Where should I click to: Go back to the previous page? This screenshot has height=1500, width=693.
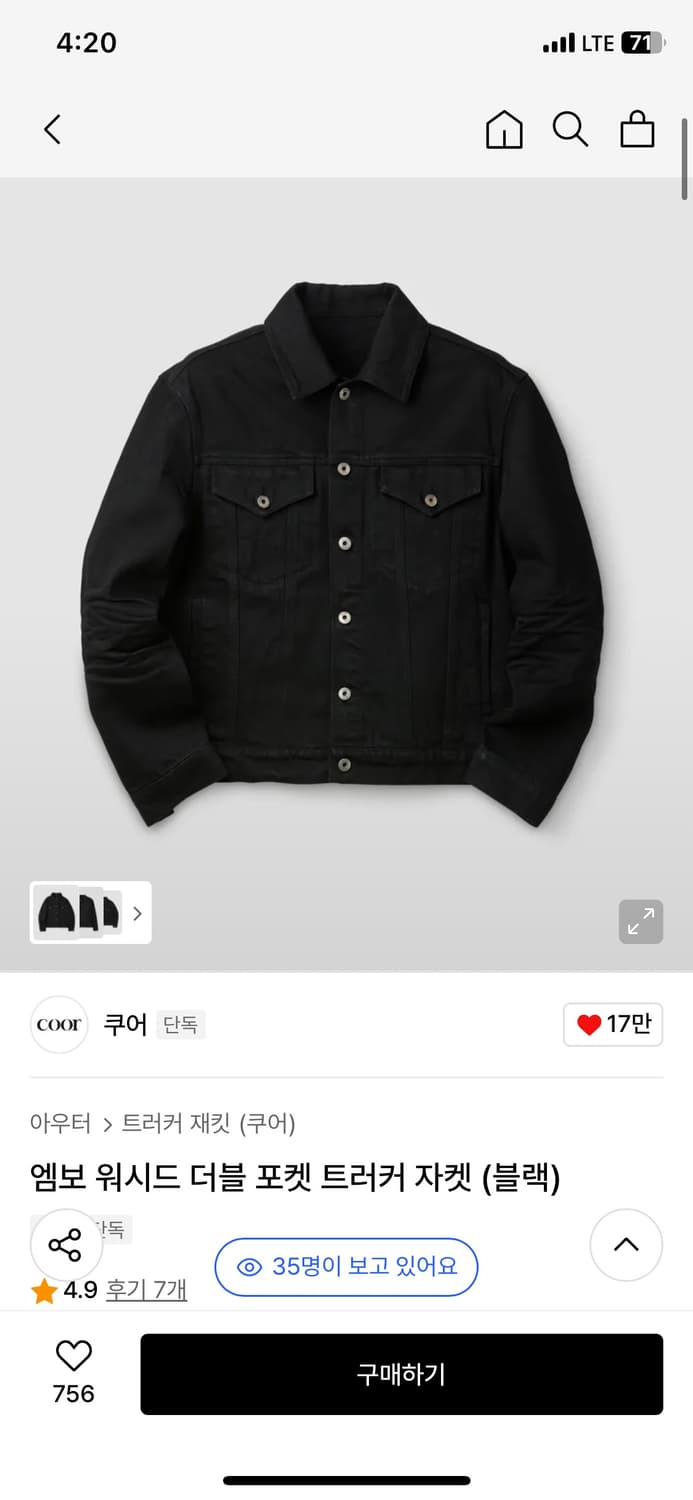click(x=53, y=129)
